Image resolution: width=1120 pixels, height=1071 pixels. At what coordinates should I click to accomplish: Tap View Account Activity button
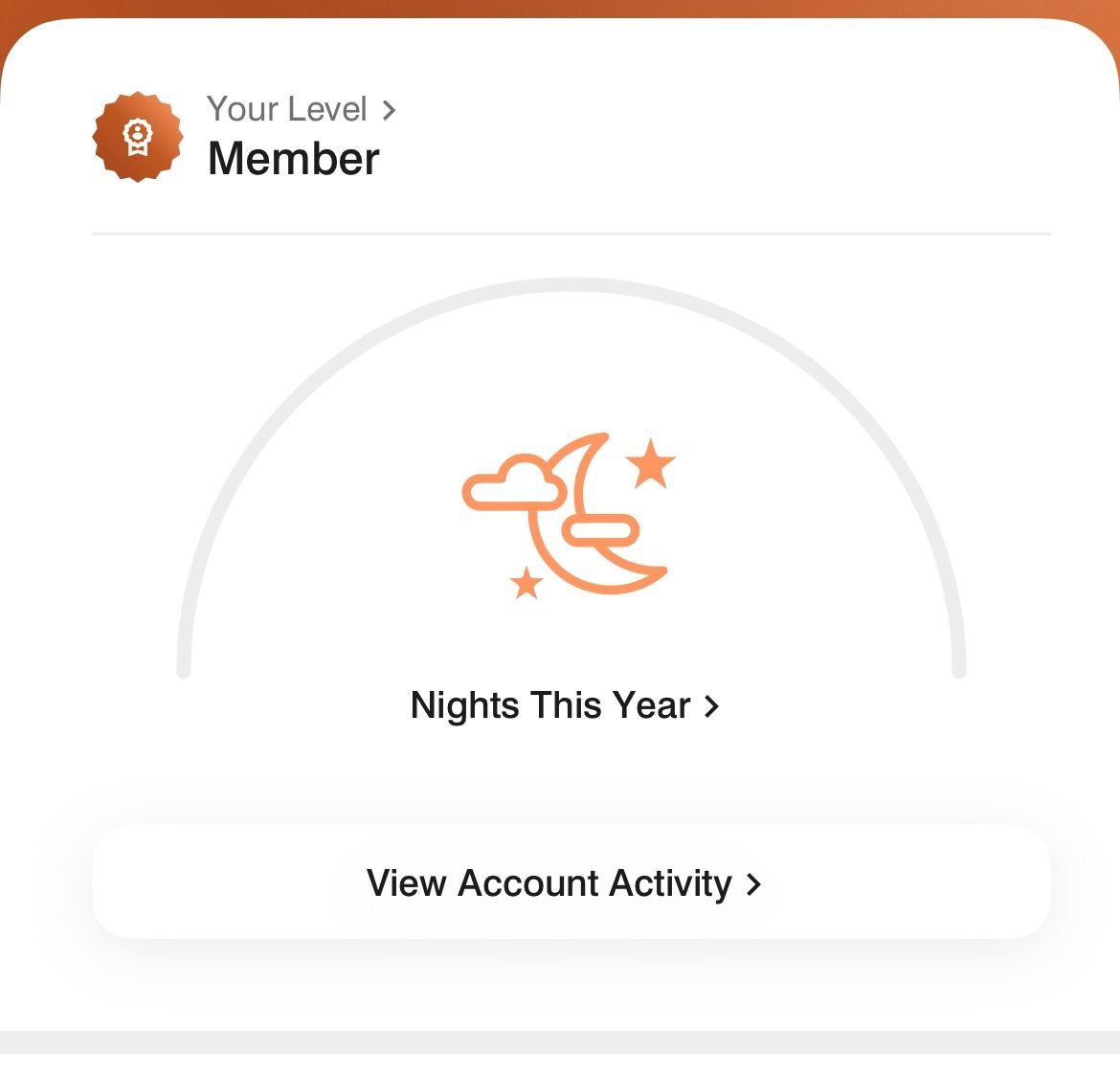pyautogui.click(x=571, y=881)
